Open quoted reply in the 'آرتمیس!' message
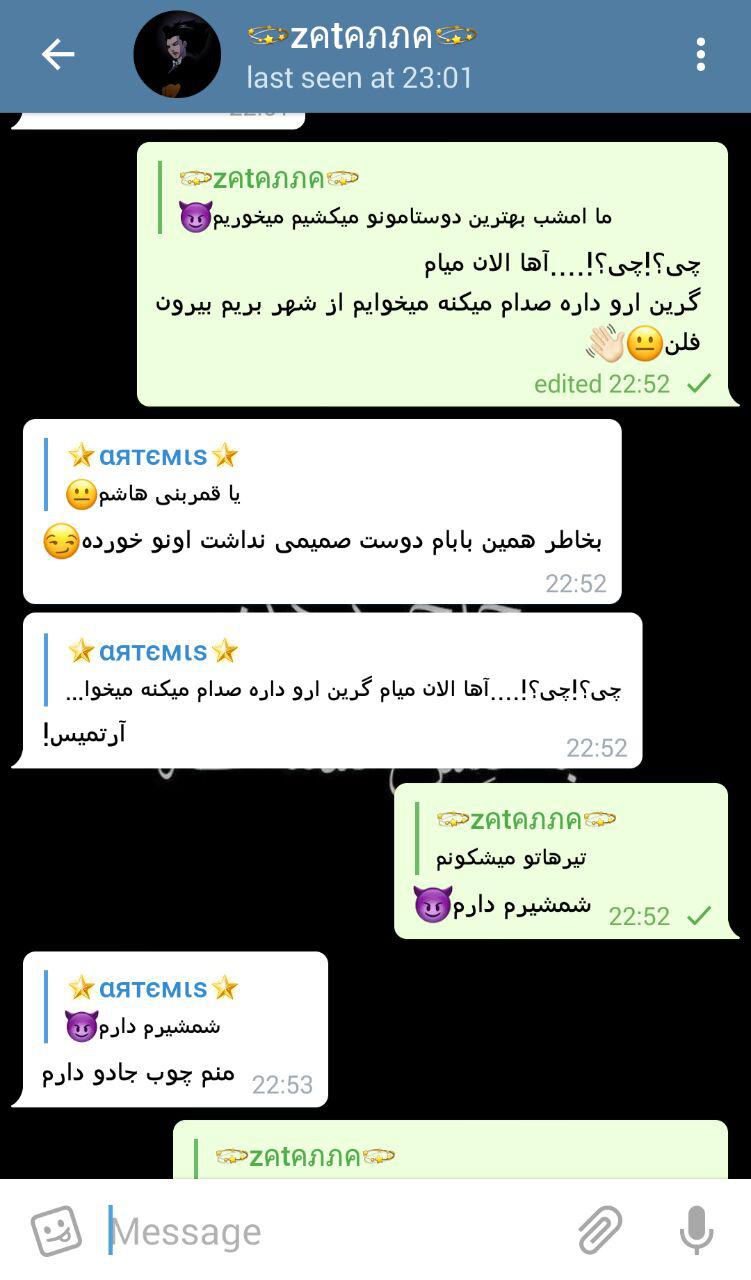751x1280 pixels. tap(340, 671)
